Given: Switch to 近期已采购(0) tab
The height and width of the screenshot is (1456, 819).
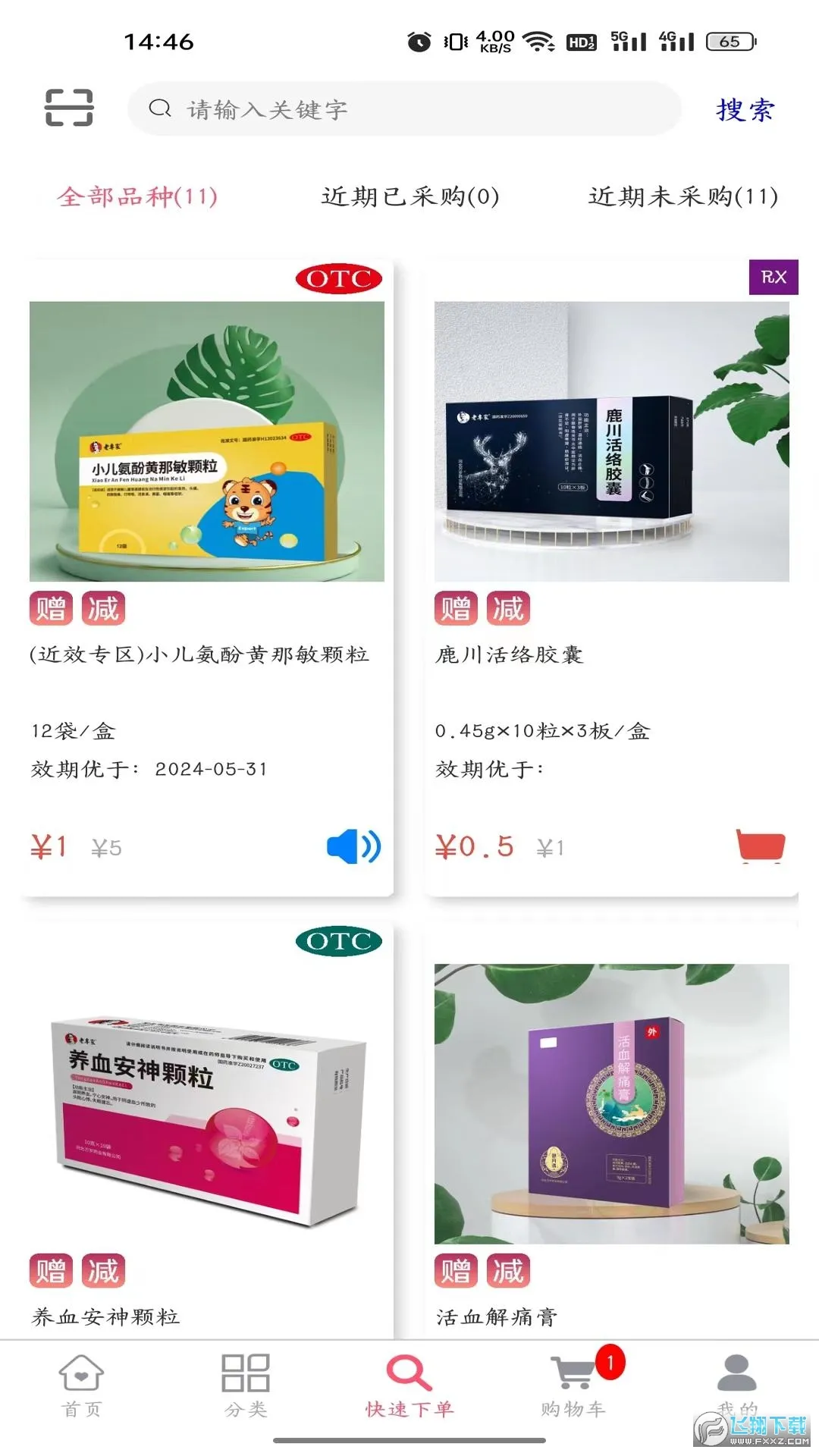Looking at the screenshot, I should click(409, 197).
